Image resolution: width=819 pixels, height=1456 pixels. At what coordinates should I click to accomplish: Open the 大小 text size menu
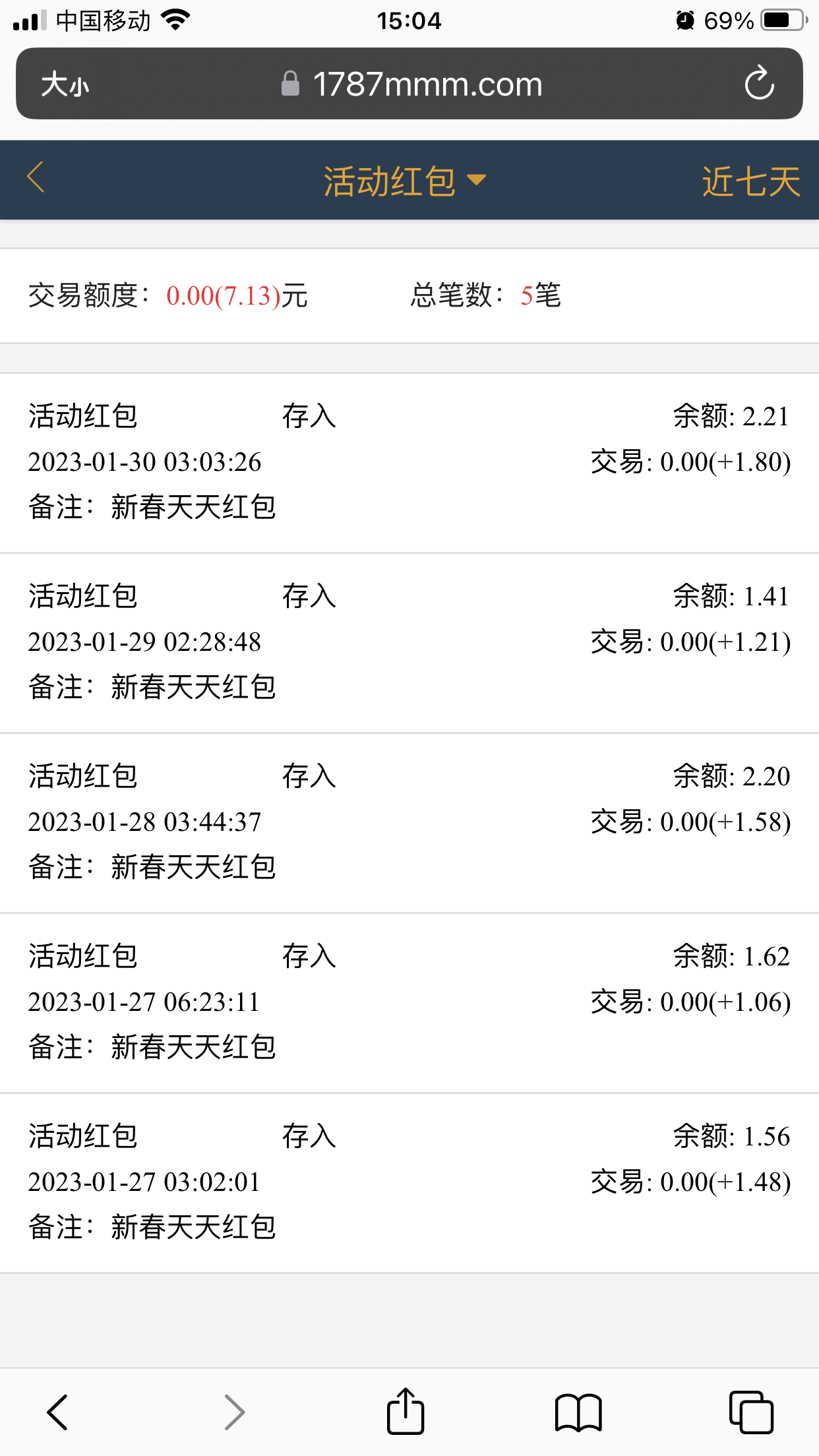click(65, 84)
